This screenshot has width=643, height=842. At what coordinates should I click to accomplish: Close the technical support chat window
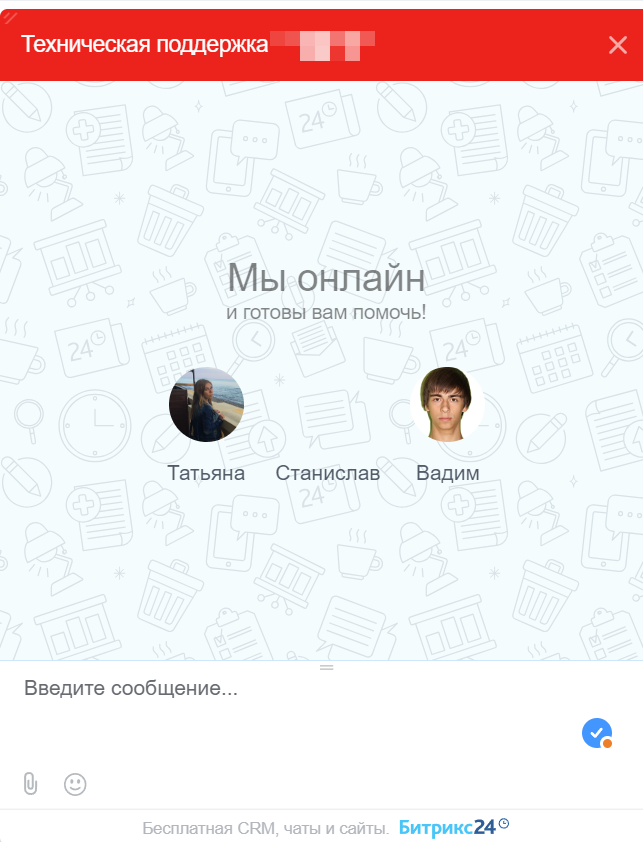coord(617,45)
